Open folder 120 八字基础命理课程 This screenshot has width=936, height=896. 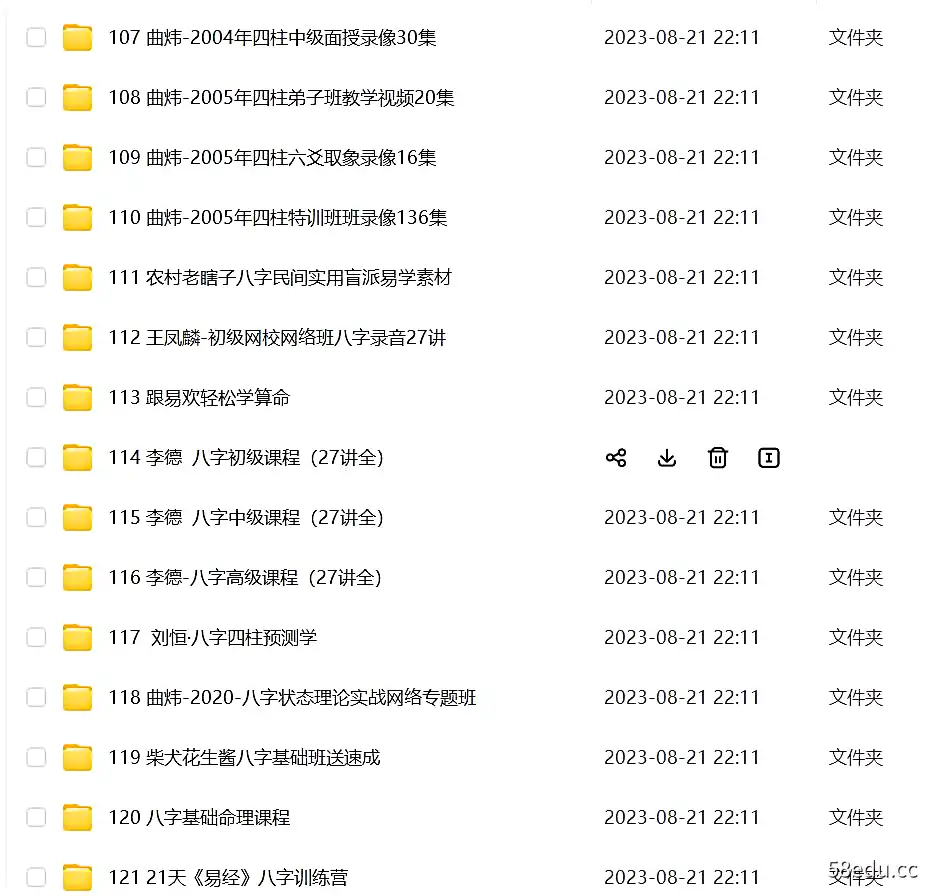[199, 818]
